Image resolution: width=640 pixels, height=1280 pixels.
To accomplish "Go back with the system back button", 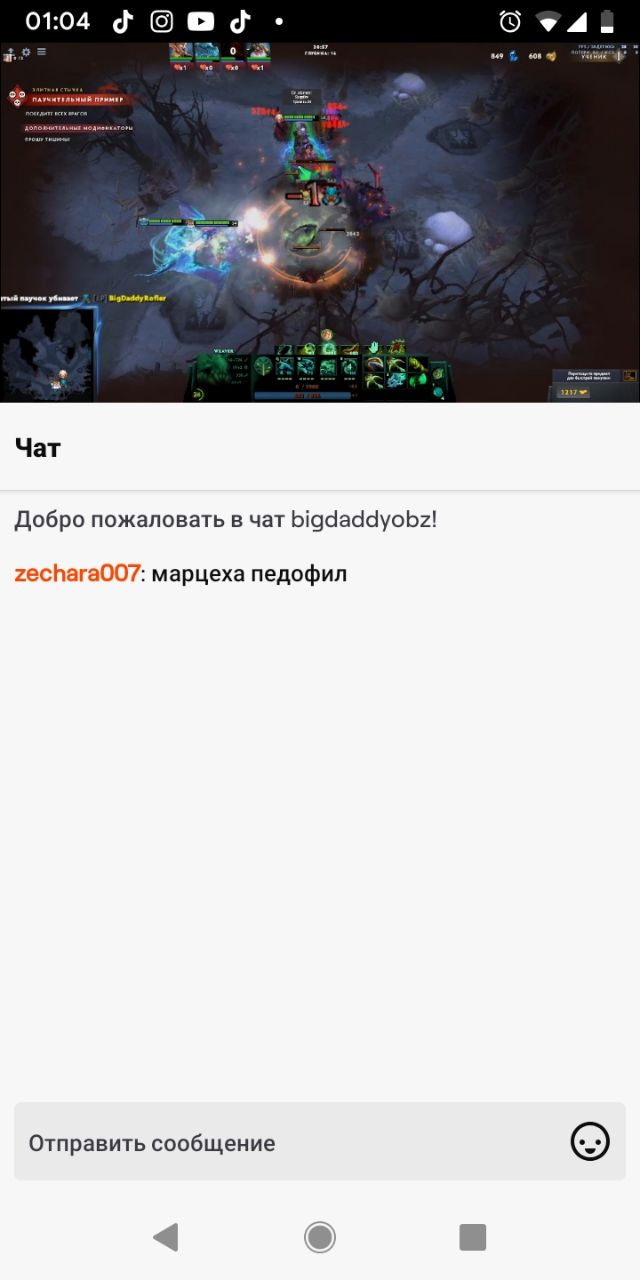I will point(166,1237).
